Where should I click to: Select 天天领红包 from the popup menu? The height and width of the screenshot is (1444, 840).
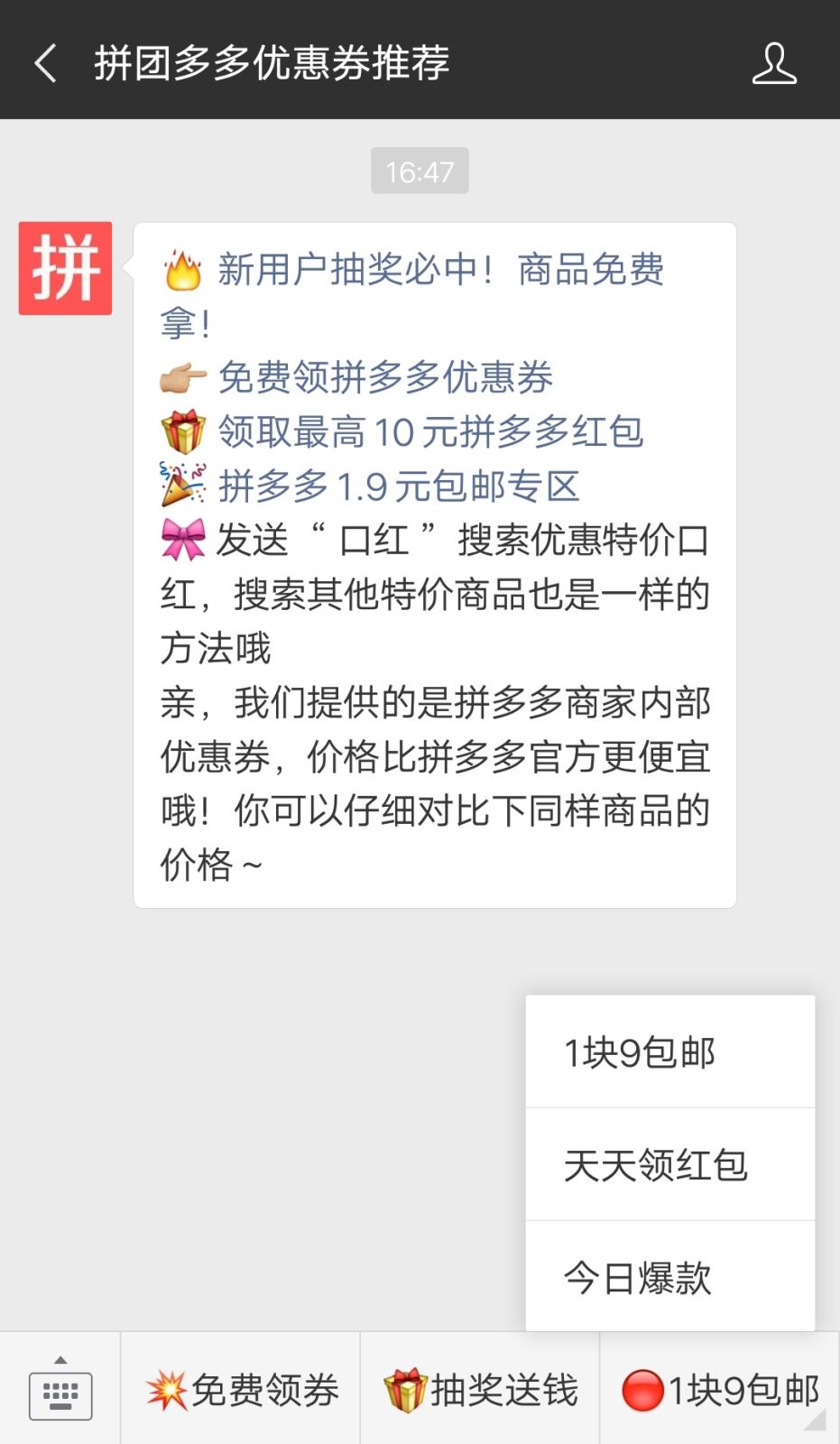point(669,1163)
